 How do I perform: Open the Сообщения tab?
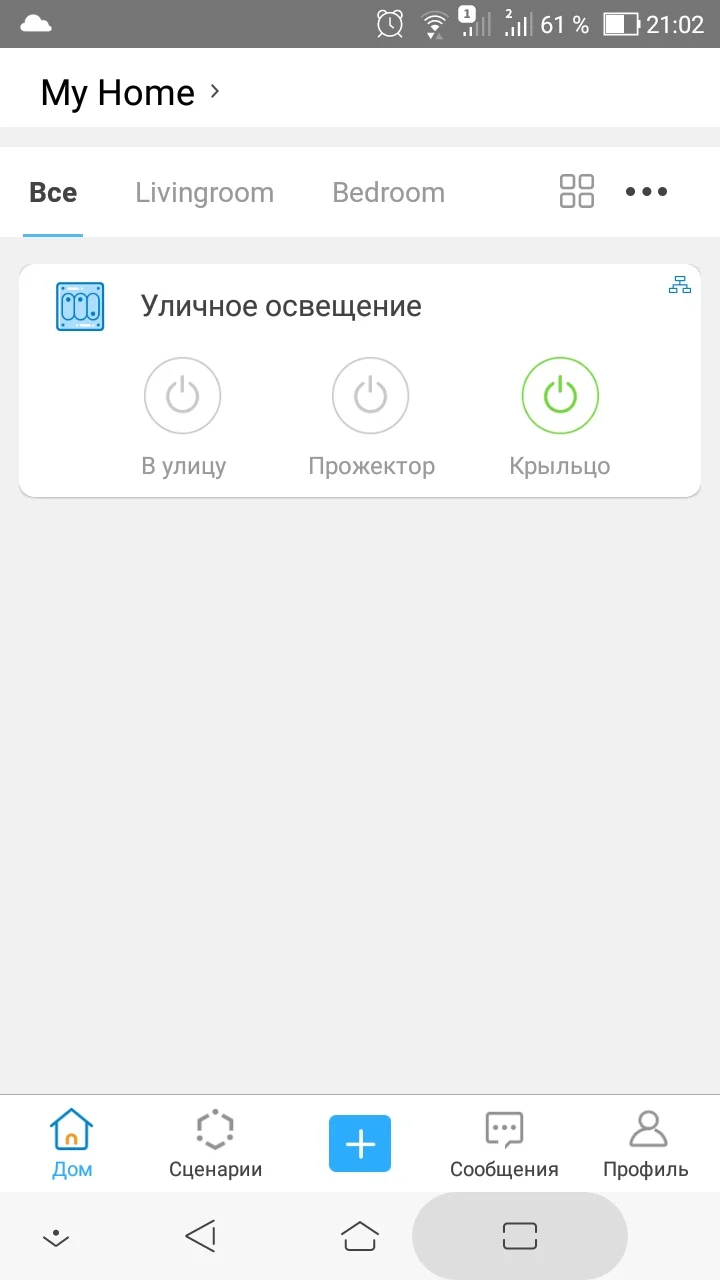(x=504, y=1143)
